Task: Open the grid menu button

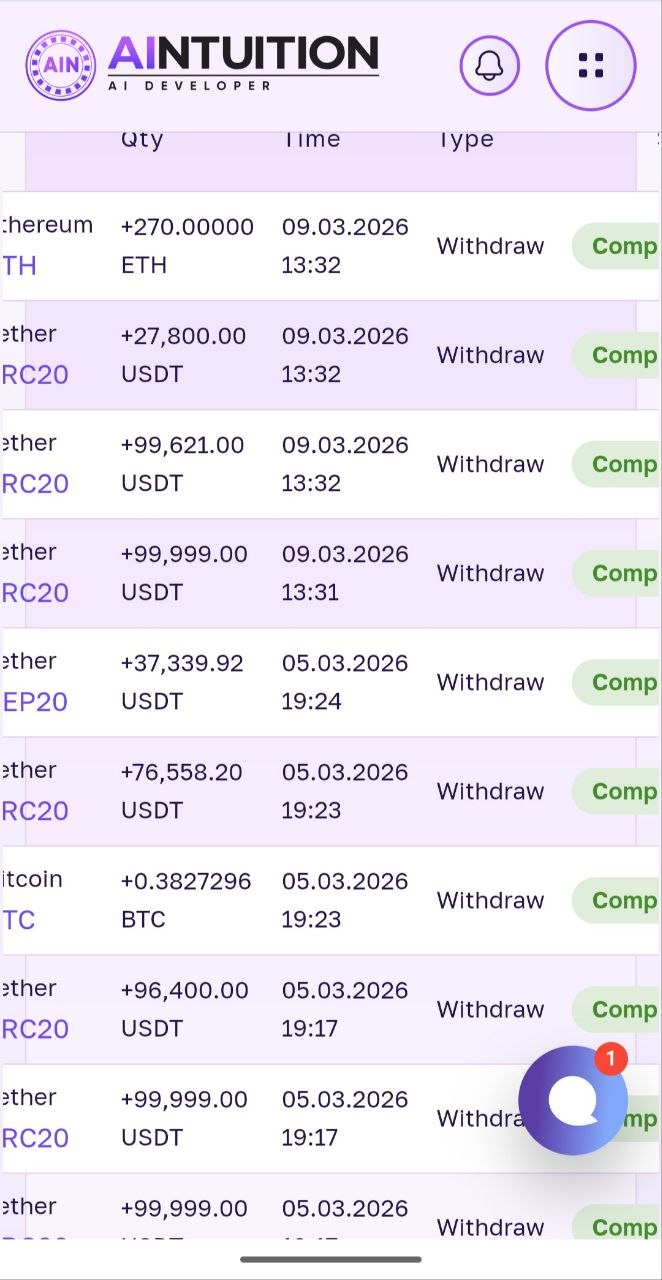Action: pos(591,66)
